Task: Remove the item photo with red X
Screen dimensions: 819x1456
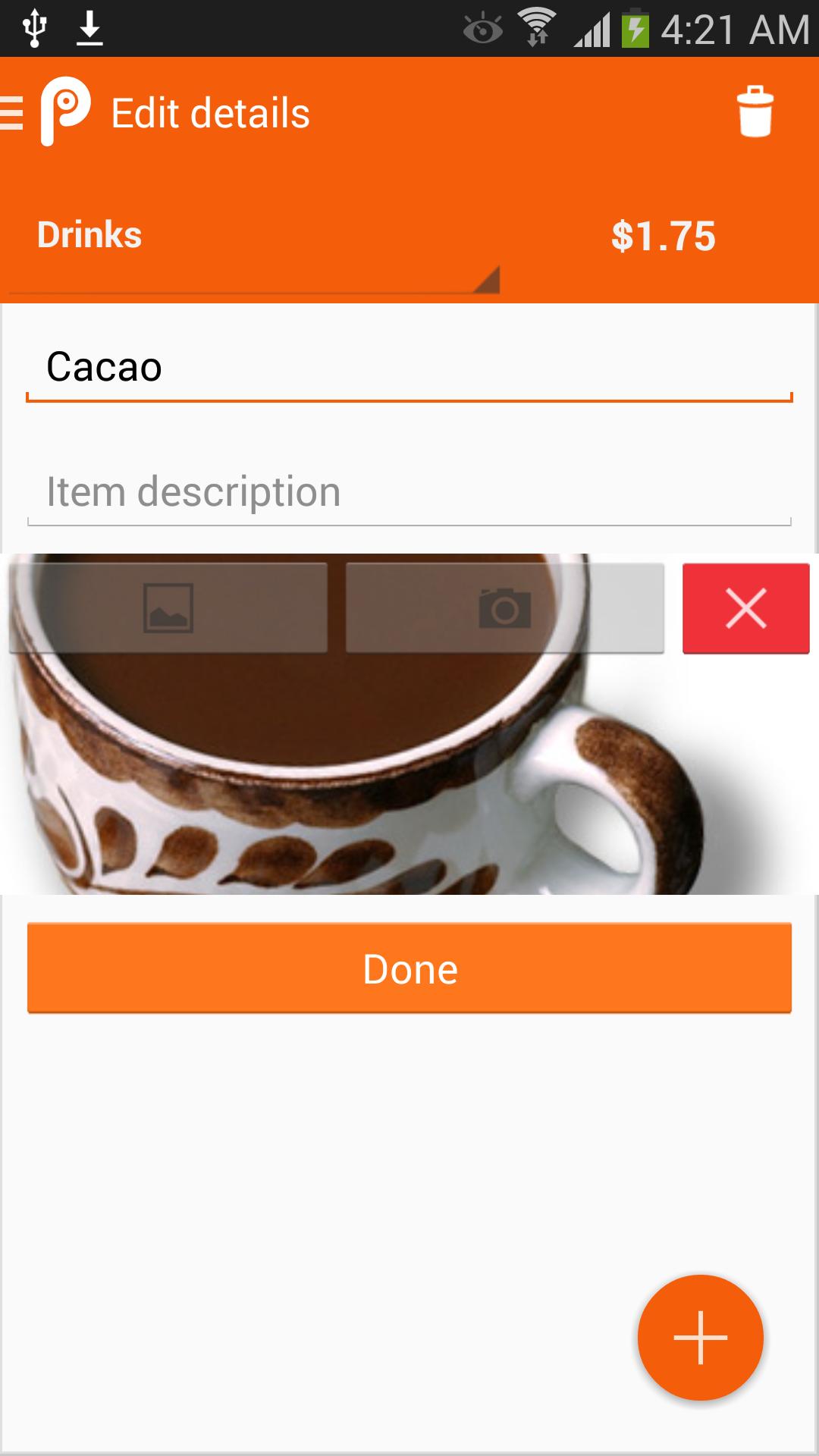Action: (x=745, y=608)
